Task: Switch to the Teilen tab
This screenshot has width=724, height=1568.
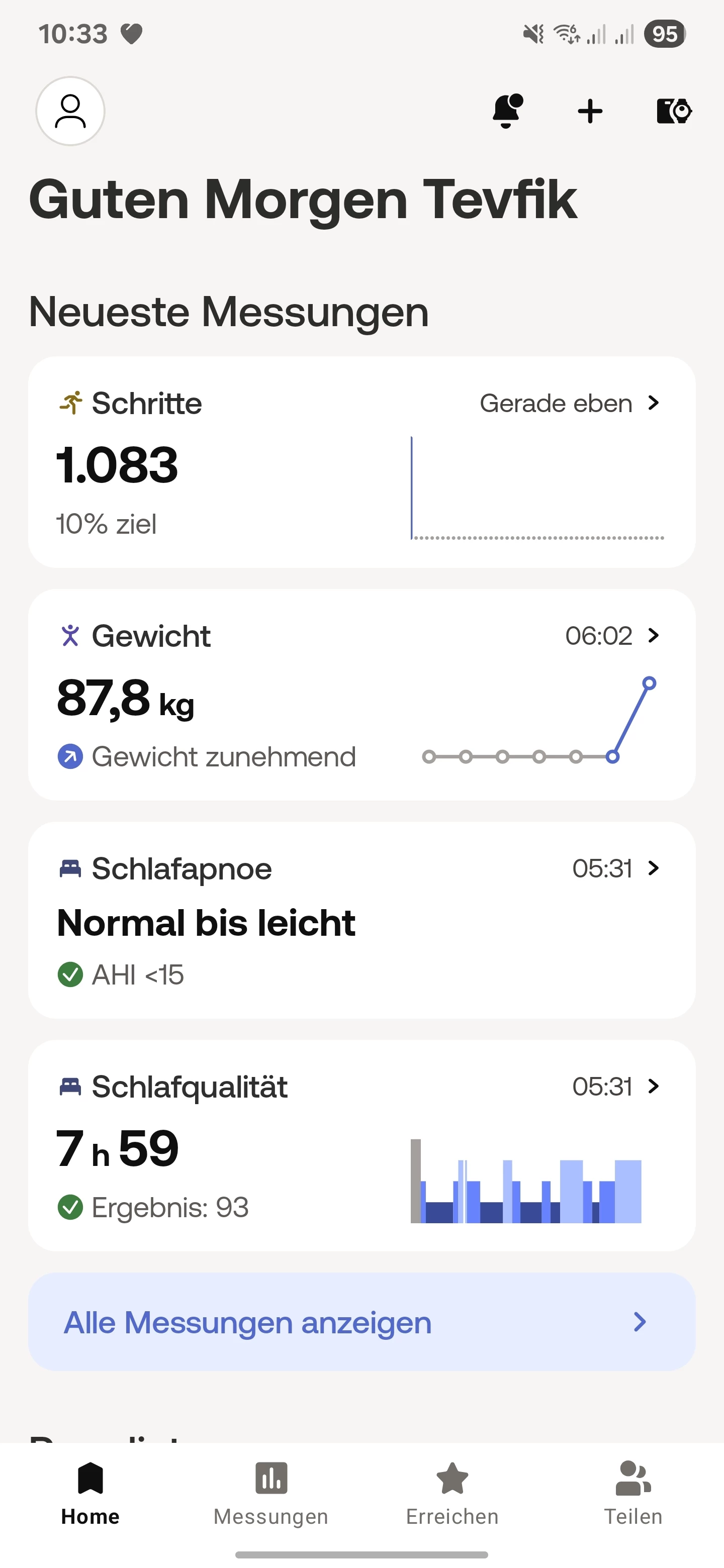Action: point(633,1493)
